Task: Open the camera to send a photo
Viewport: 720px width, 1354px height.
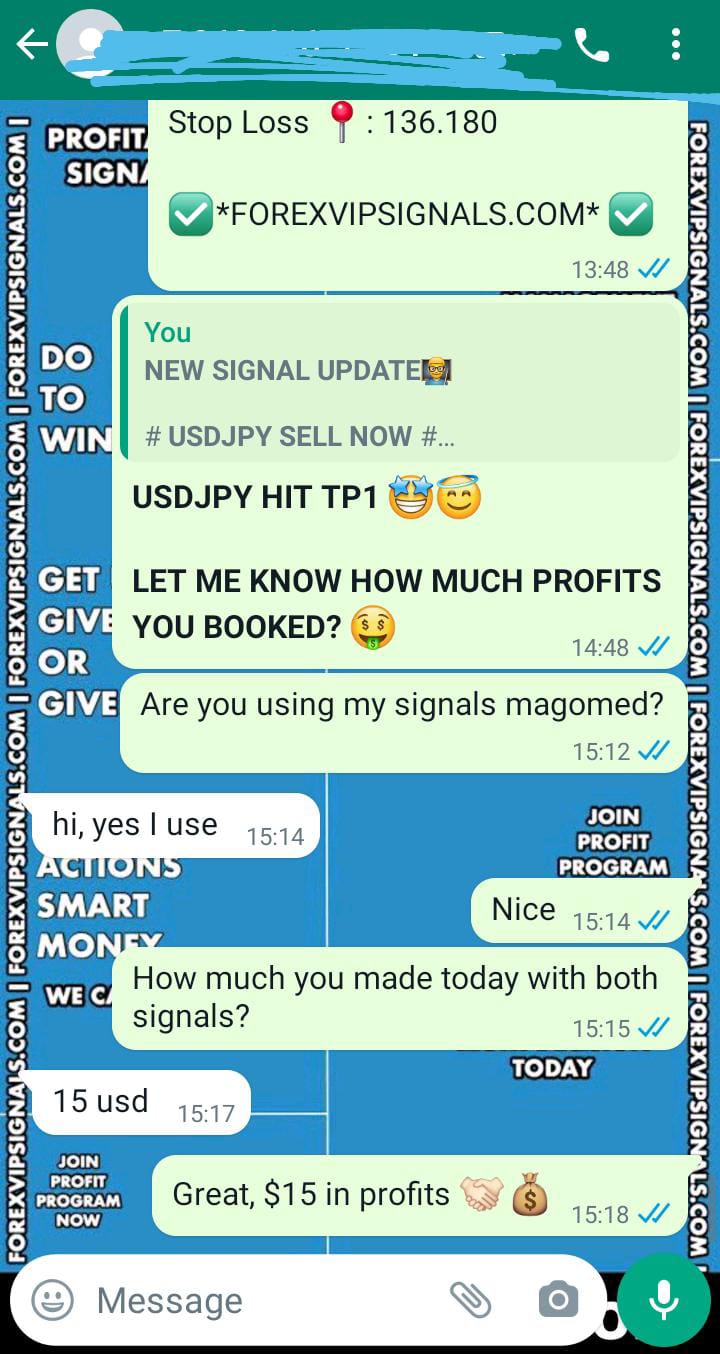Action: (x=557, y=1300)
